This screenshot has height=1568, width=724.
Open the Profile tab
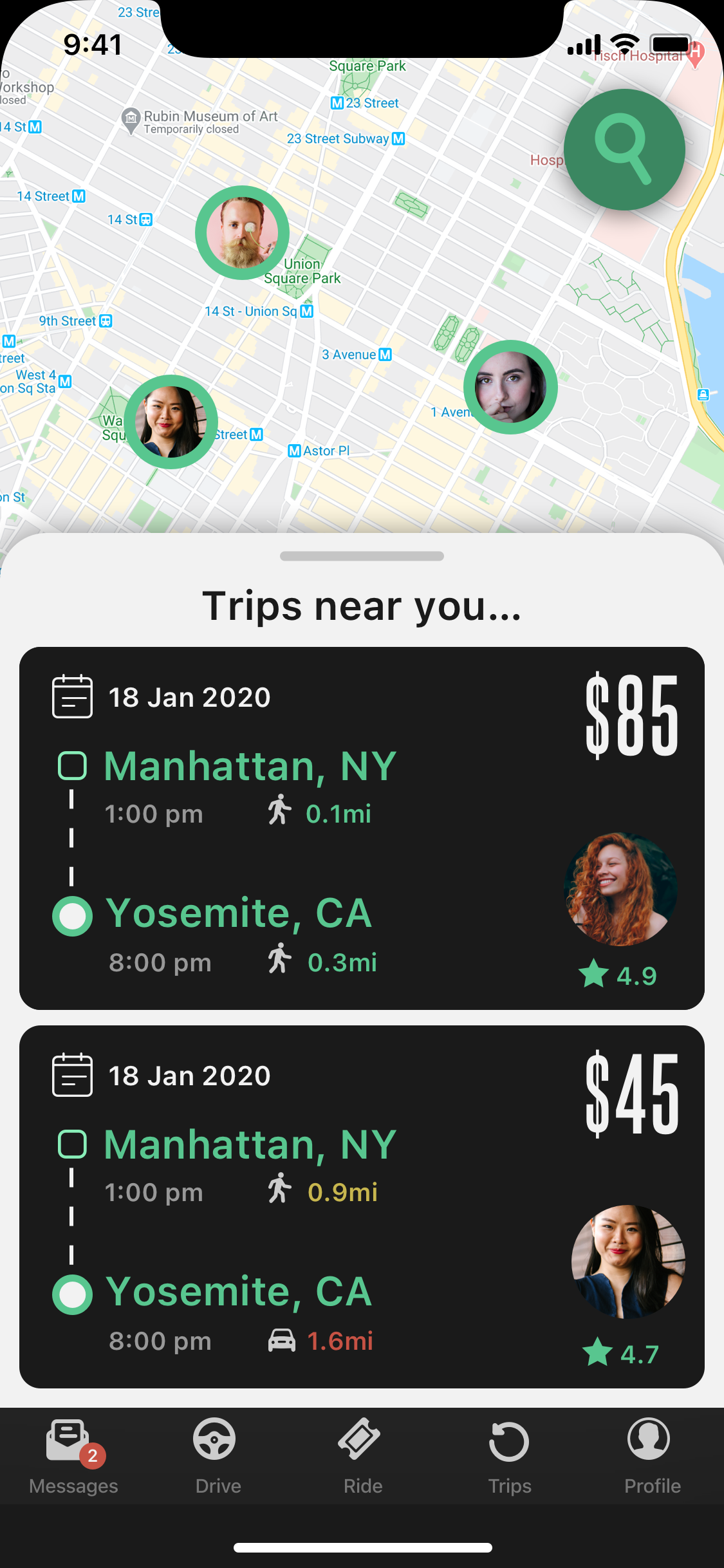(651, 1456)
